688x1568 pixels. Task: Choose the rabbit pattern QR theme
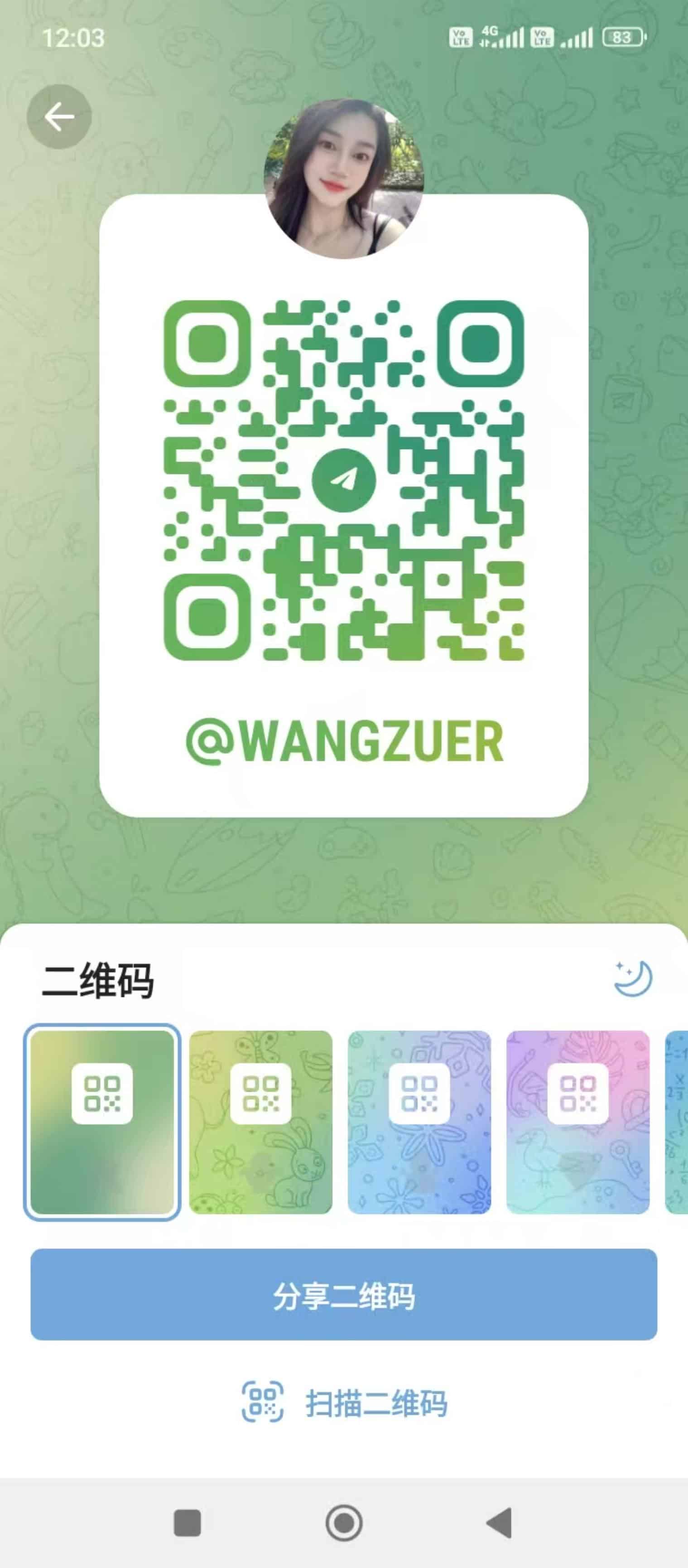261,1122
